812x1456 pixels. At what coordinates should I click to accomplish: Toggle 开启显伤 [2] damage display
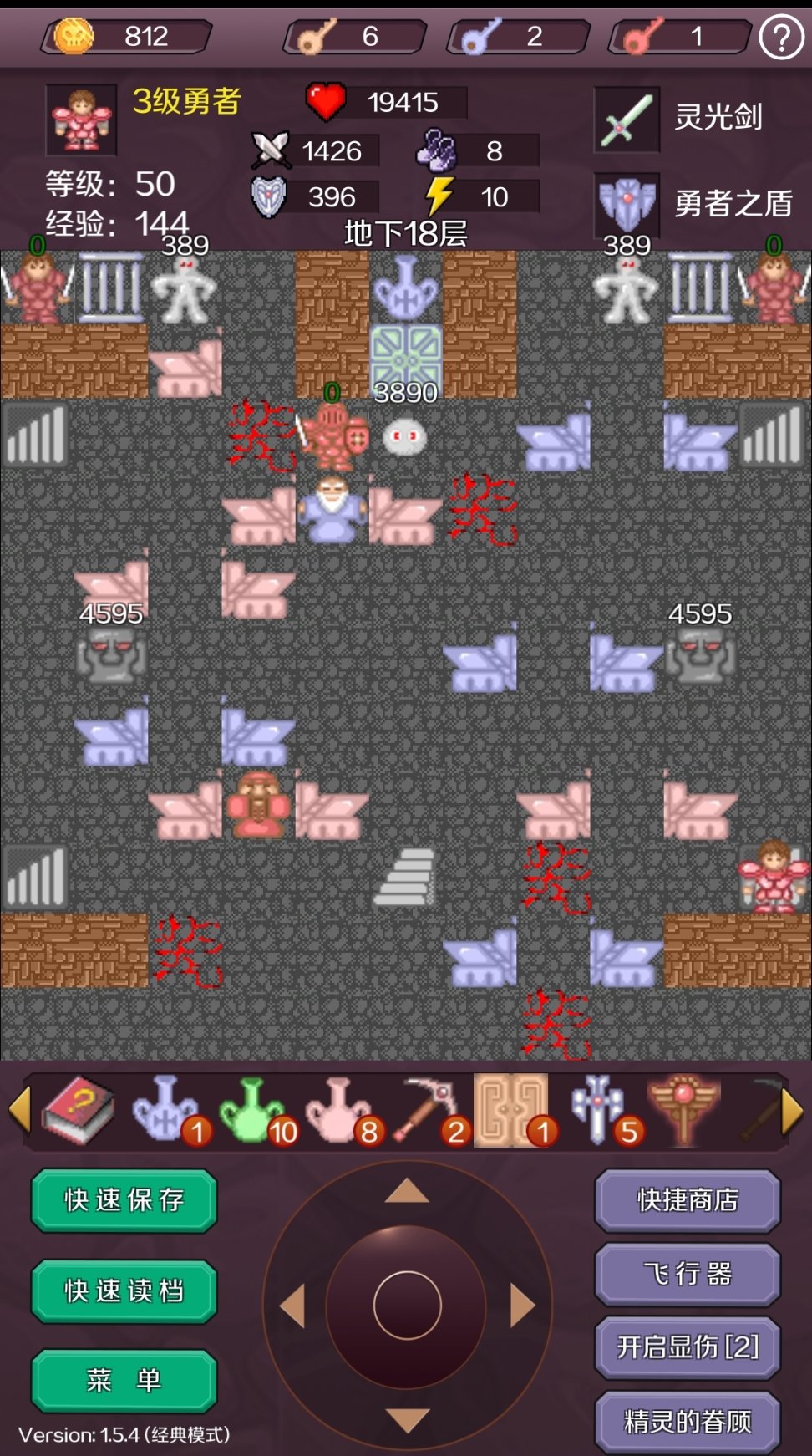pos(688,1347)
